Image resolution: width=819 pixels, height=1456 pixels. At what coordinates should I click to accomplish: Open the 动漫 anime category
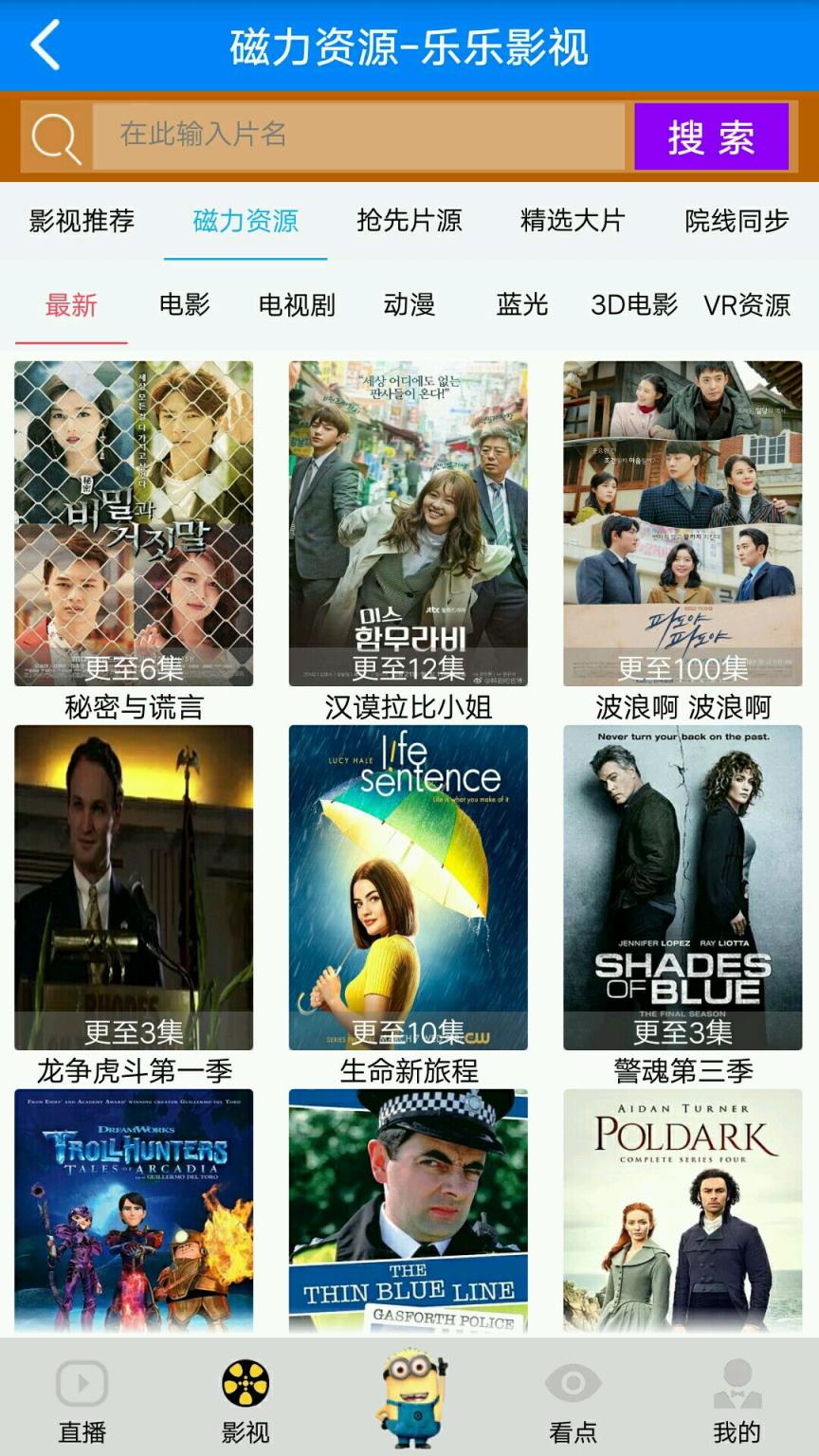click(x=411, y=305)
